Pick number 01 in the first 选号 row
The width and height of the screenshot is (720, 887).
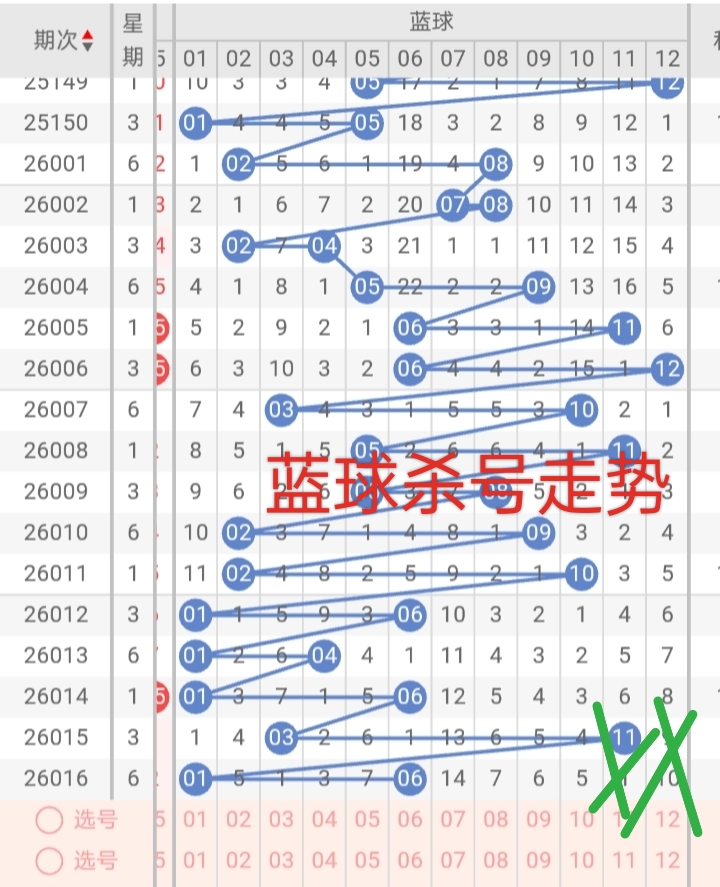point(196,818)
